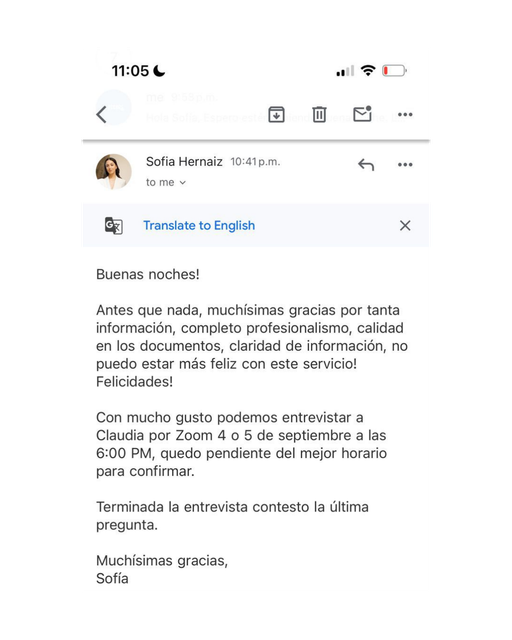Archive this email conversation
Image resolution: width=512 pixels, height=640 pixels.
[276, 114]
